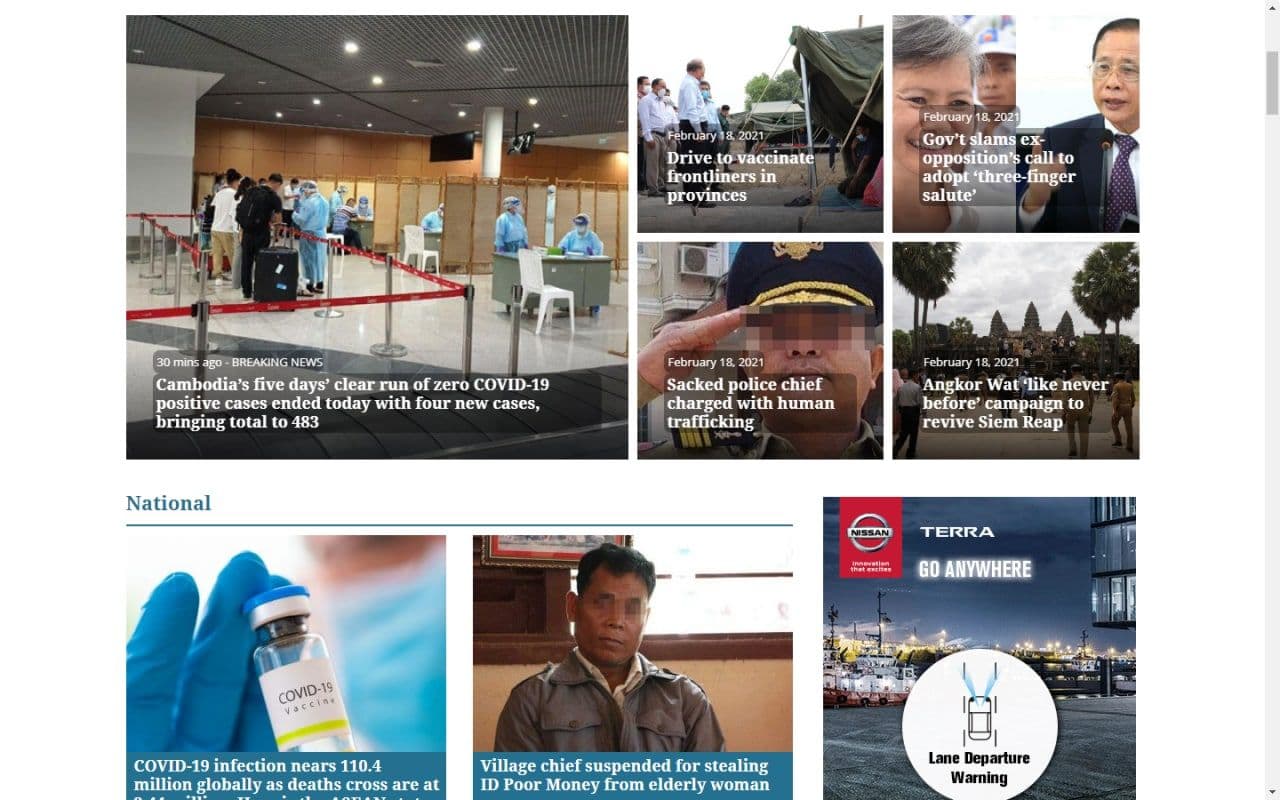Screen dimensions: 1280x800
Task: View Angkor Wat 'like never before' campaign article
Action: 1014,403
